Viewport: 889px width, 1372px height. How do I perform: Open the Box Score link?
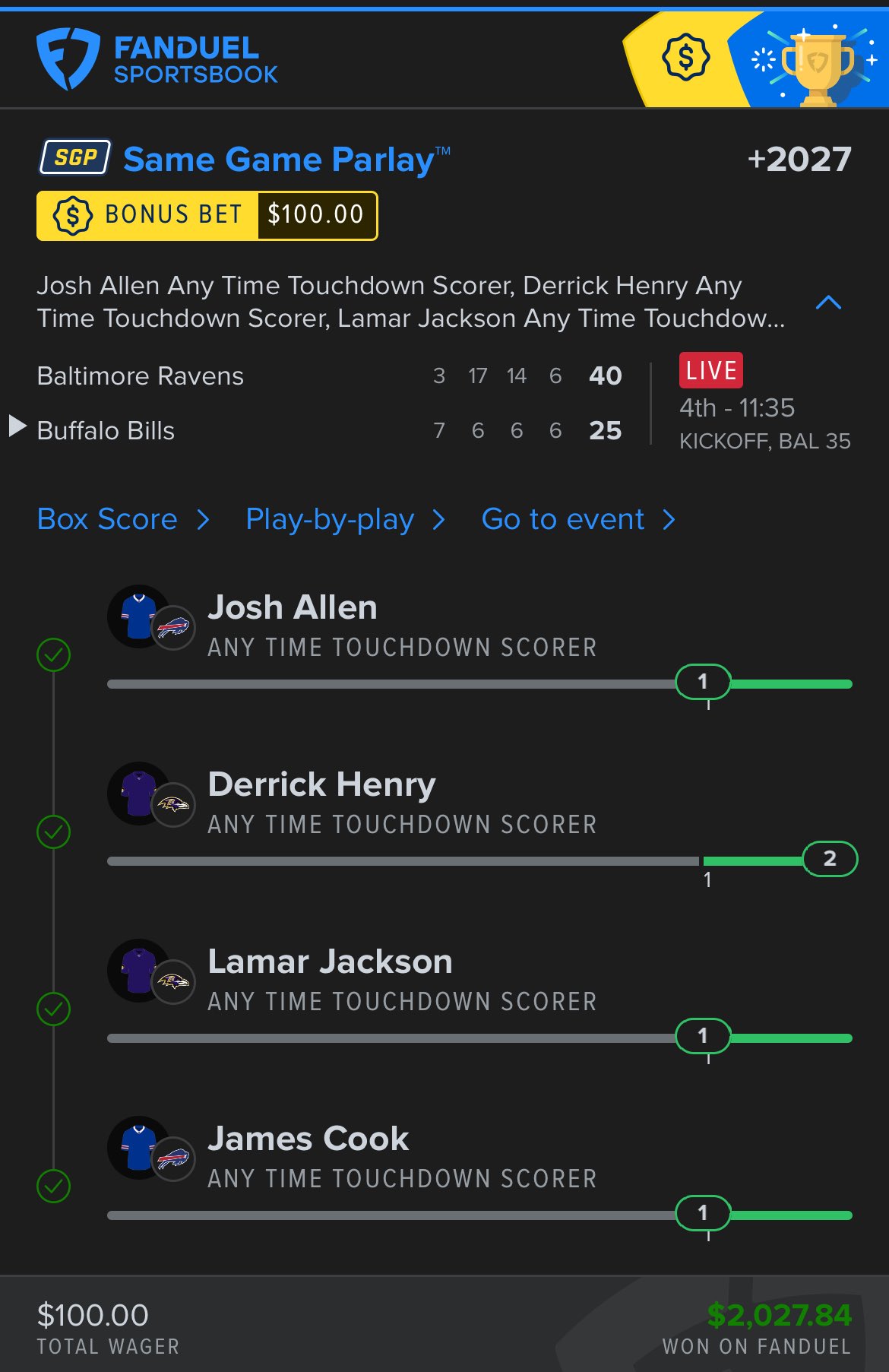pos(122,520)
